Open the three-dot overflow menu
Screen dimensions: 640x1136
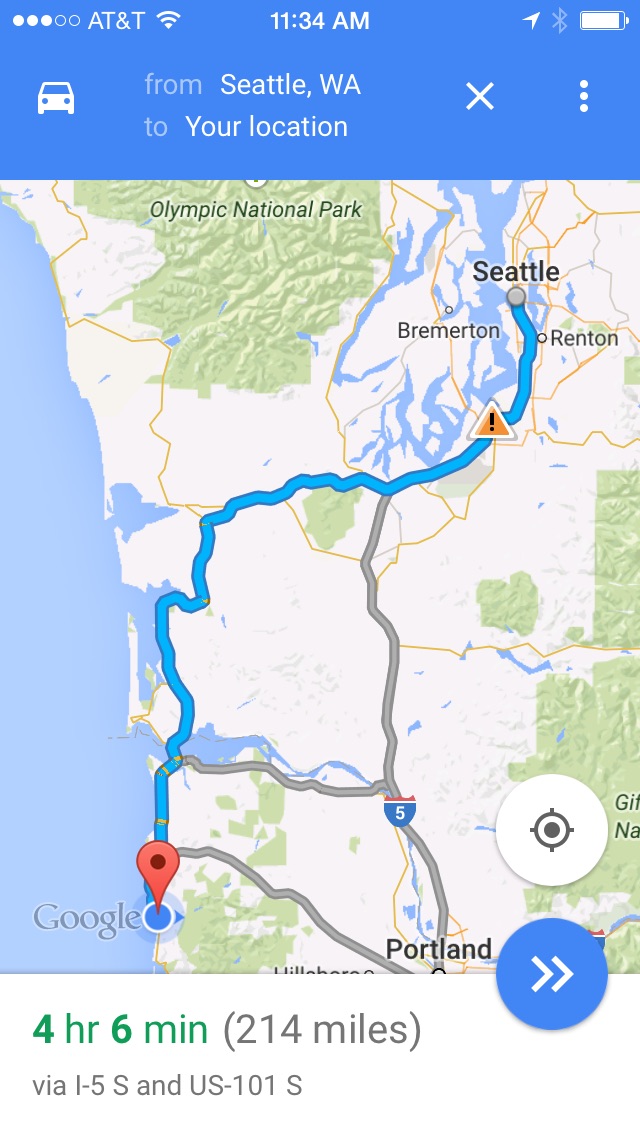coord(584,97)
